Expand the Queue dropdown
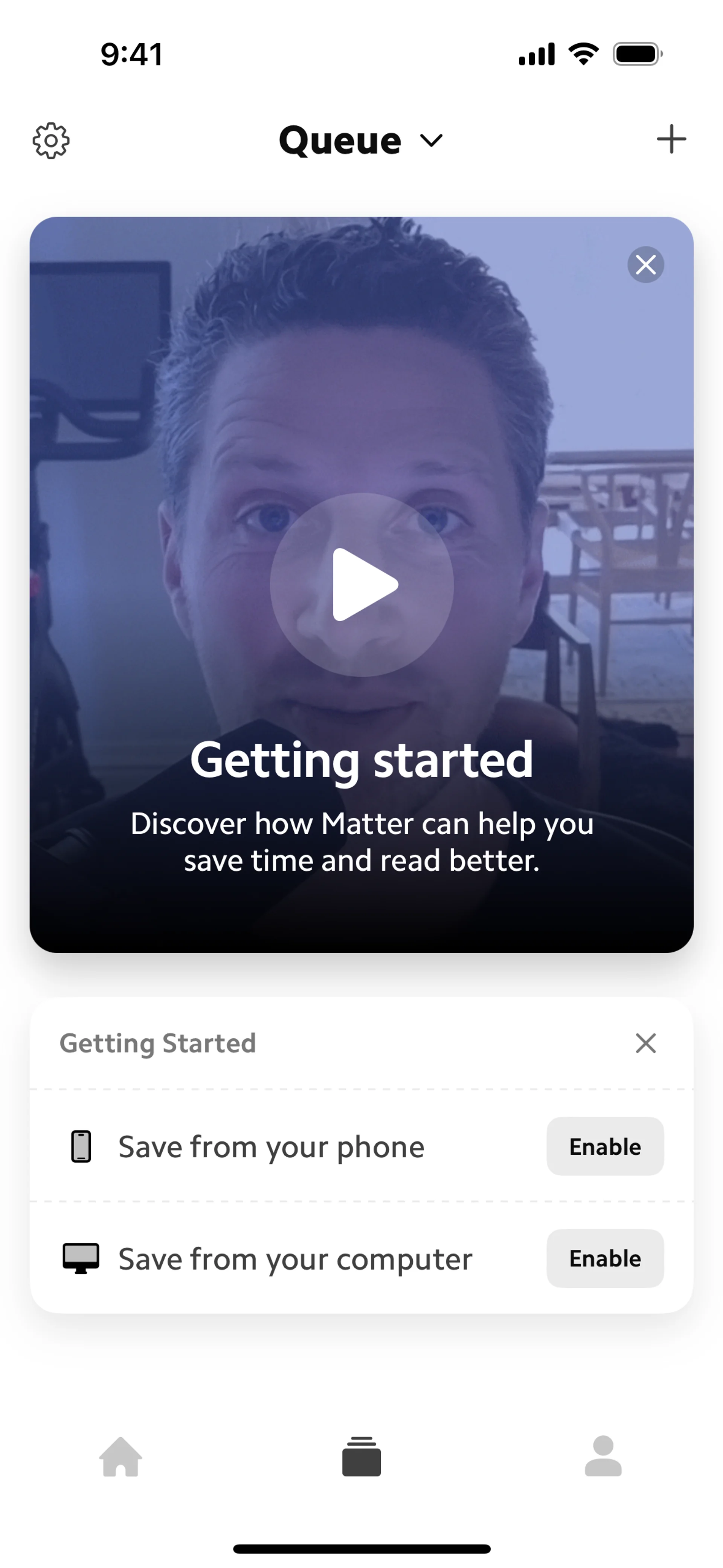Screen dimensions: 723x1568 [x=361, y=141]
